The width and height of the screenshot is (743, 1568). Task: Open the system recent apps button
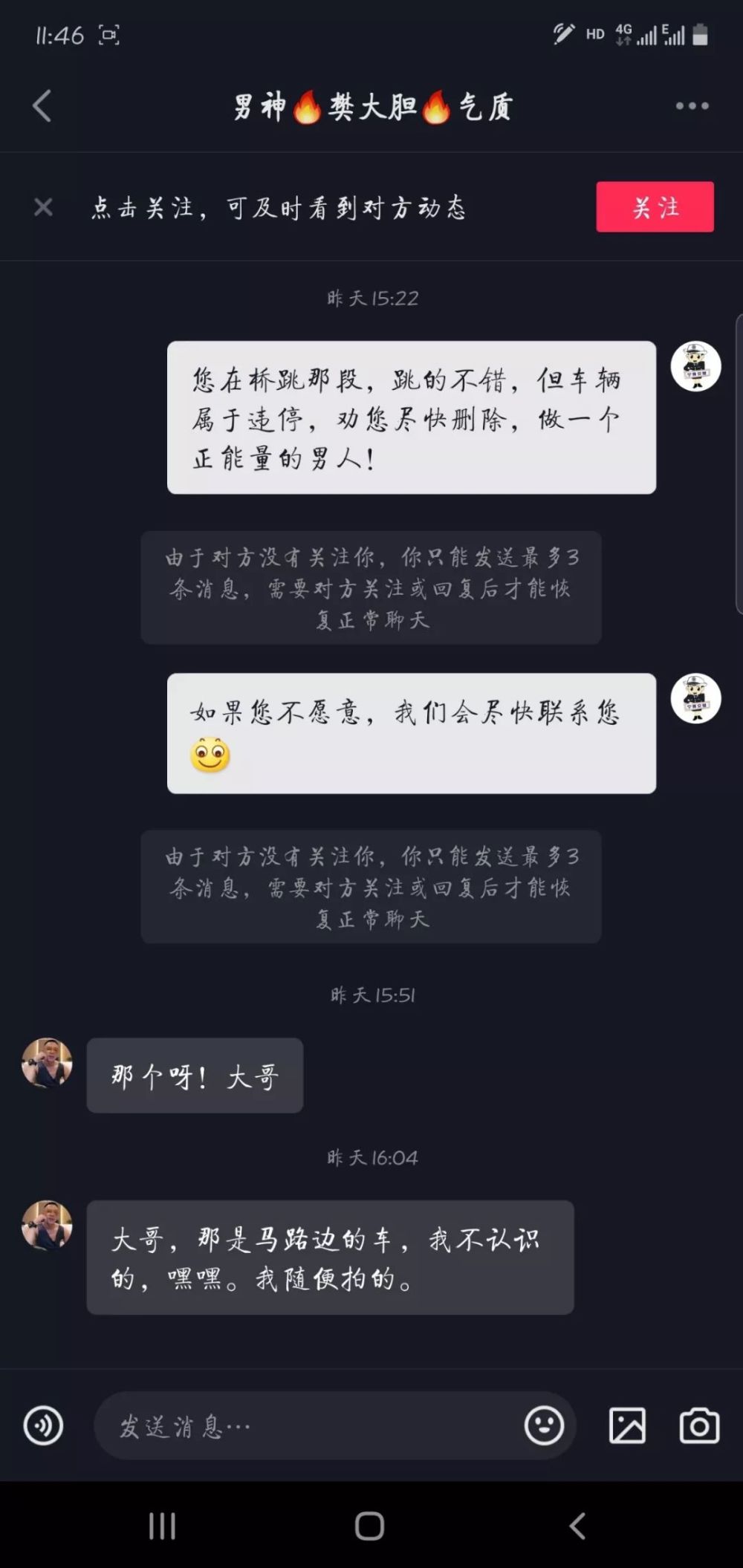pos(162,1526)
